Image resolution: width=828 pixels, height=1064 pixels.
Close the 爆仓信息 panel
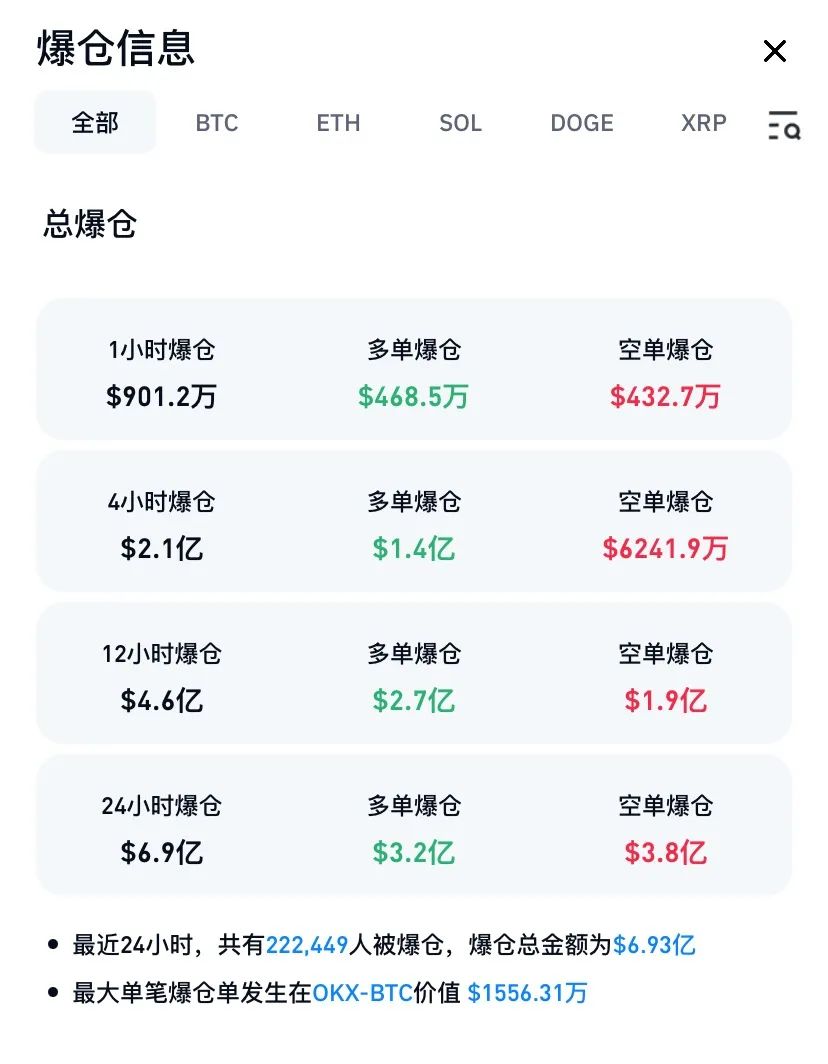pyautogui.click(x=774, y=52)
